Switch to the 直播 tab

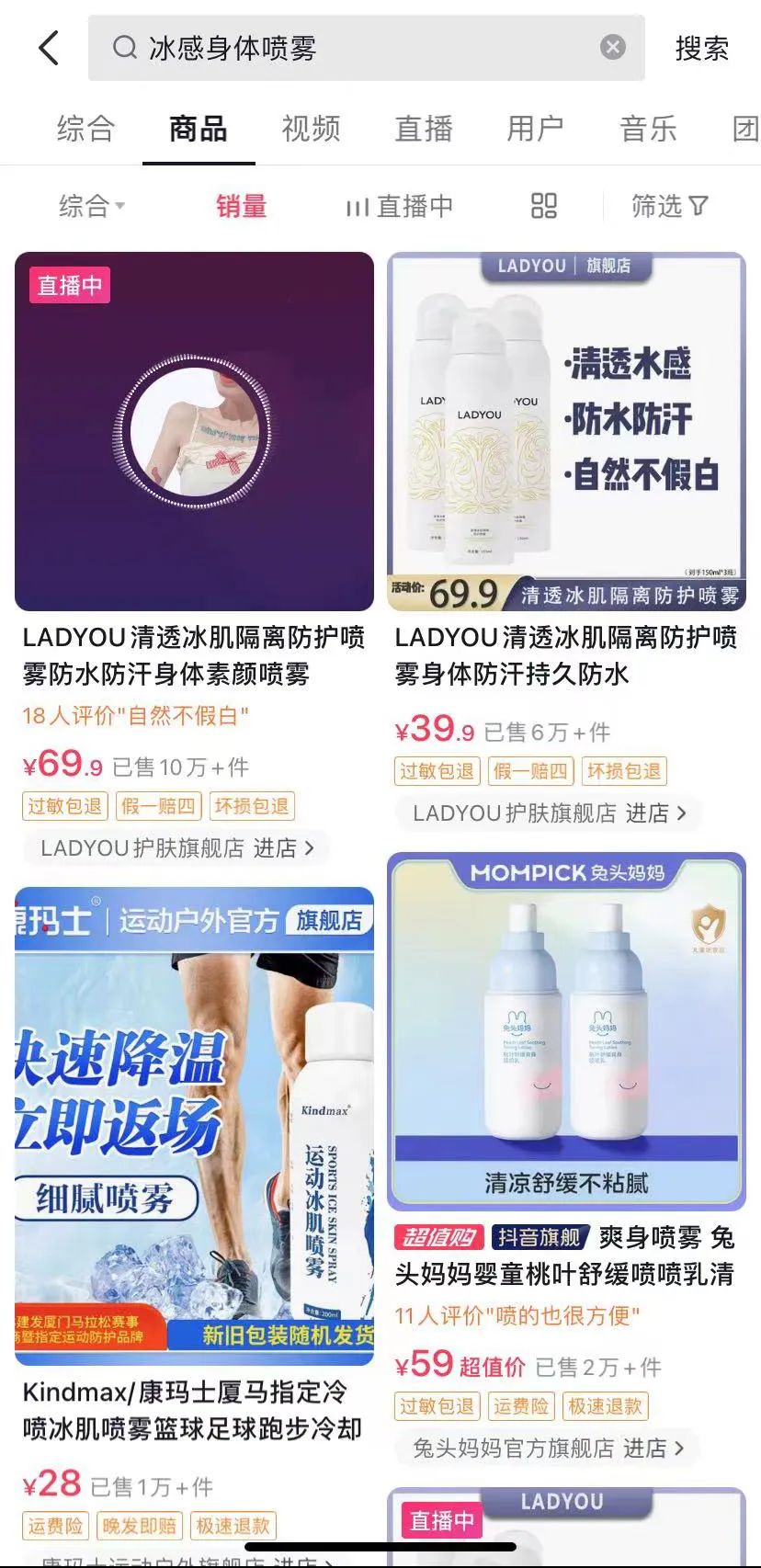(x=423, y=129)
